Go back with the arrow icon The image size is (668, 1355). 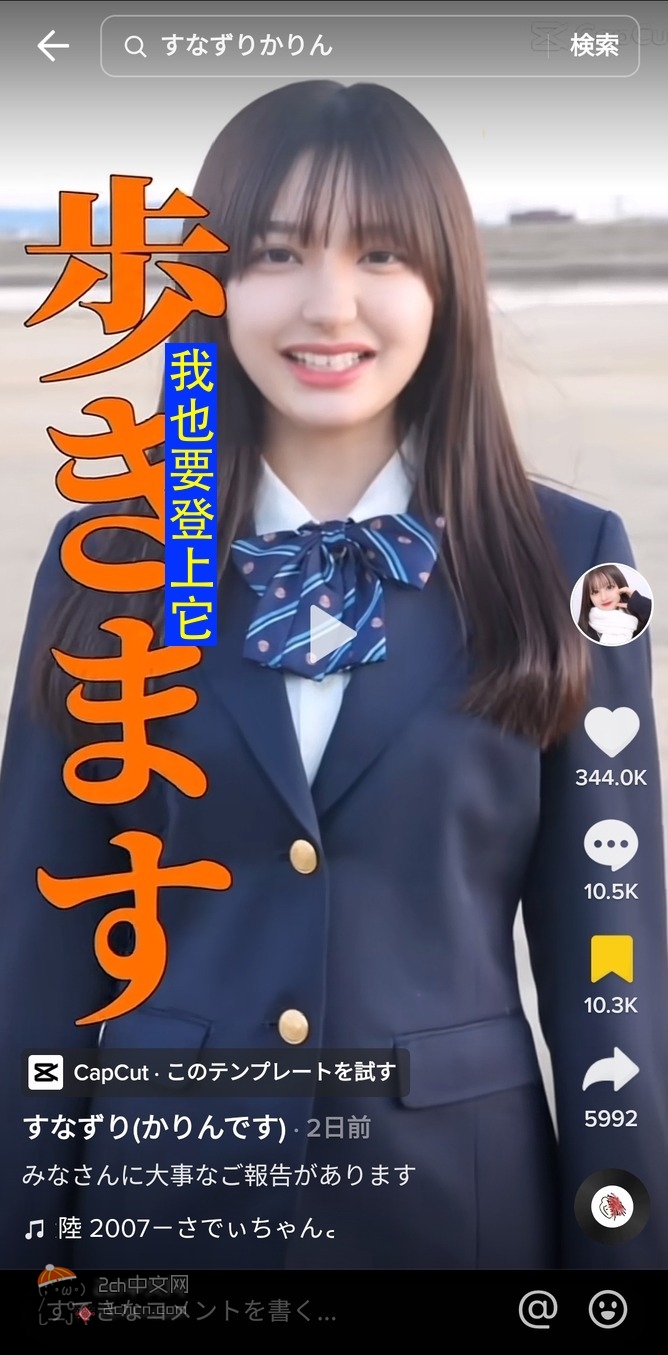(x=52, y=46)
